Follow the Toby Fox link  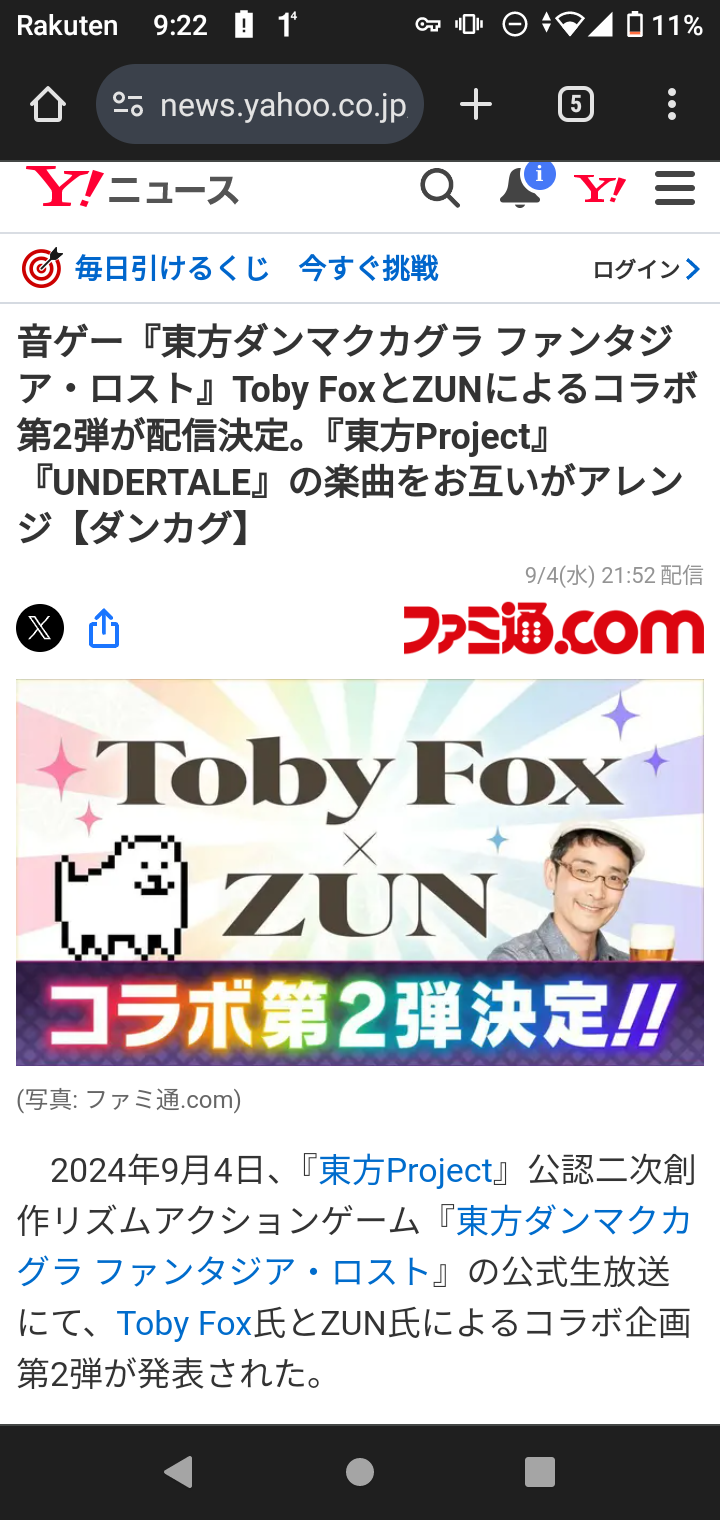[x=184, y=1323]
